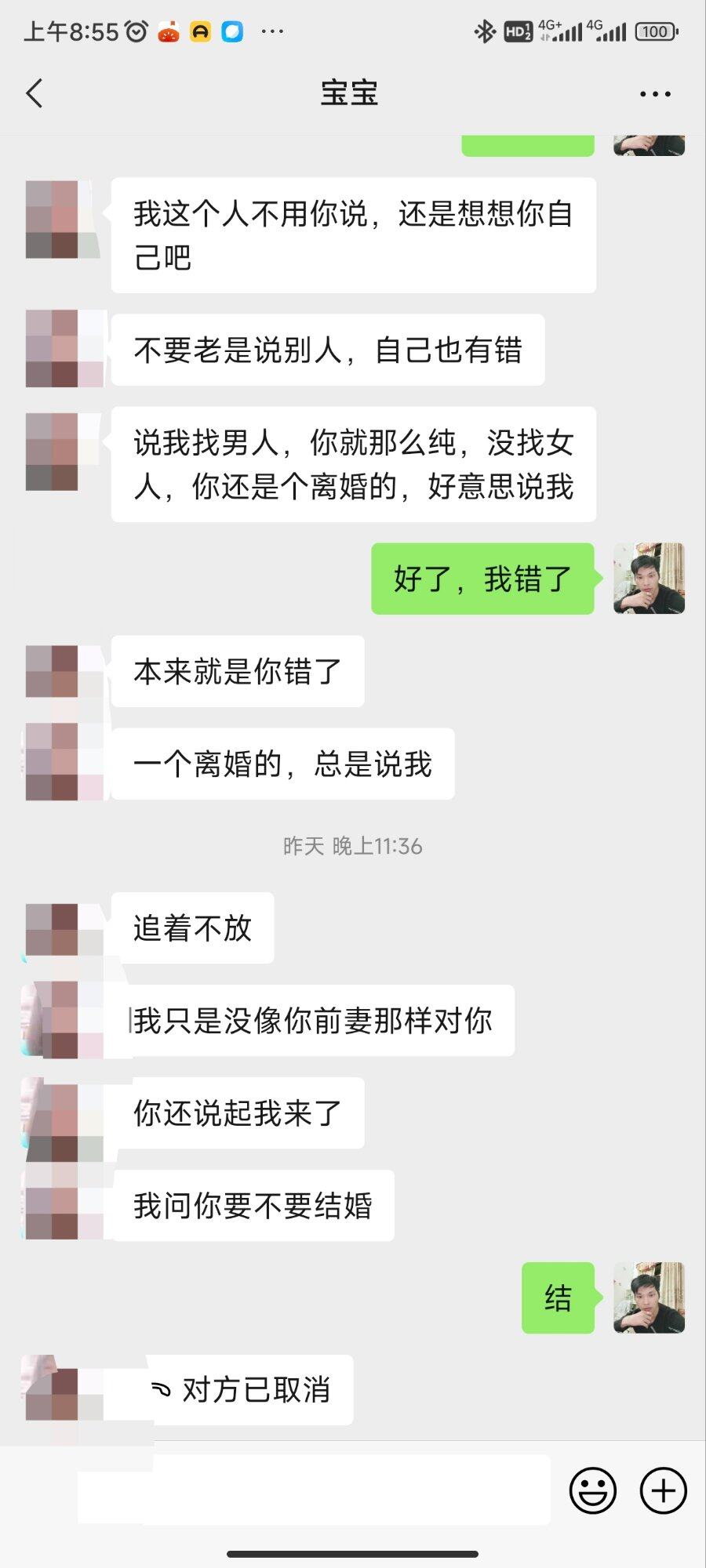
Task: Go back from the 宝宝 chat
Action: [35, 93]
